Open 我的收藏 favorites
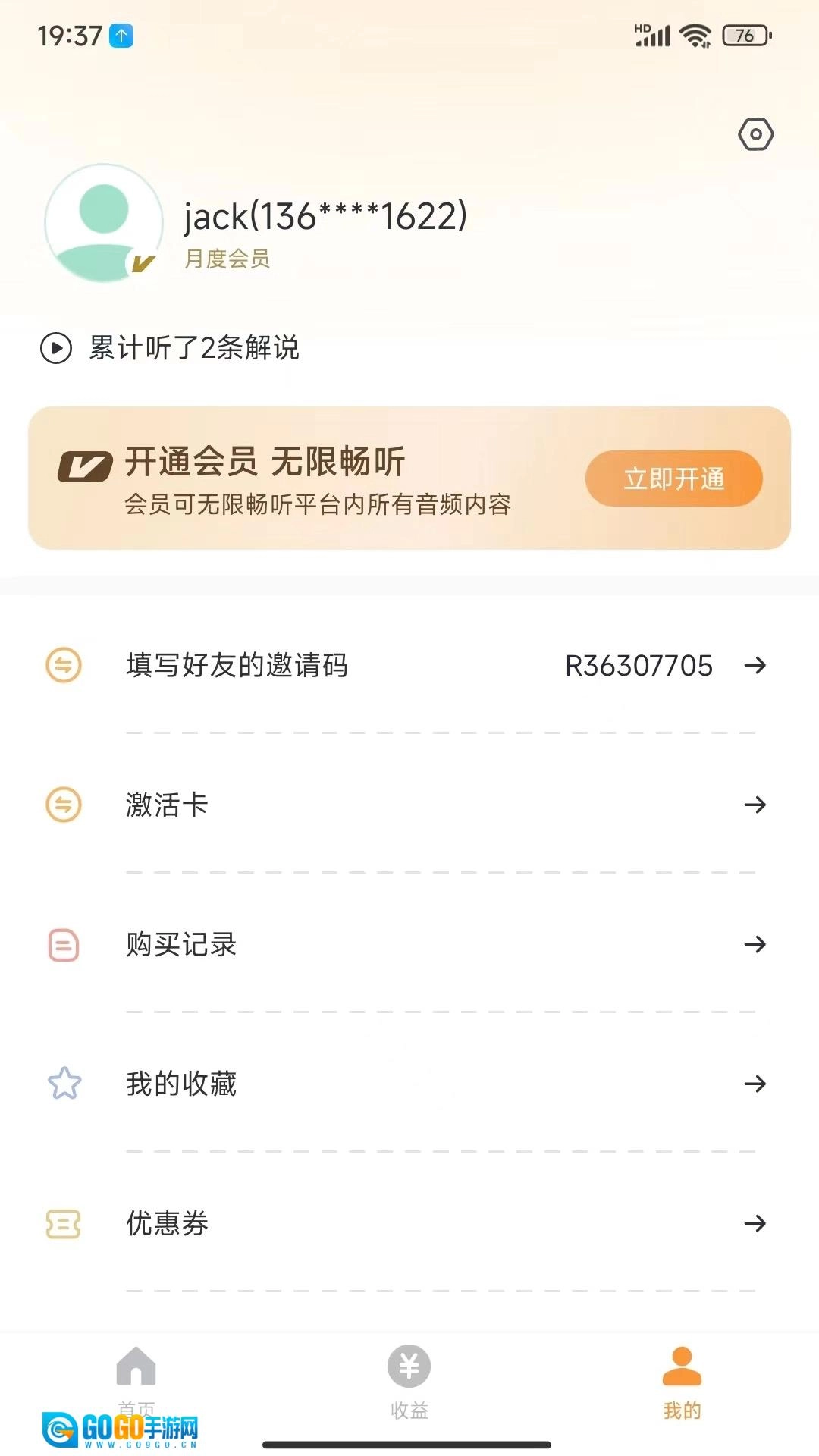 coord(409,1084)
